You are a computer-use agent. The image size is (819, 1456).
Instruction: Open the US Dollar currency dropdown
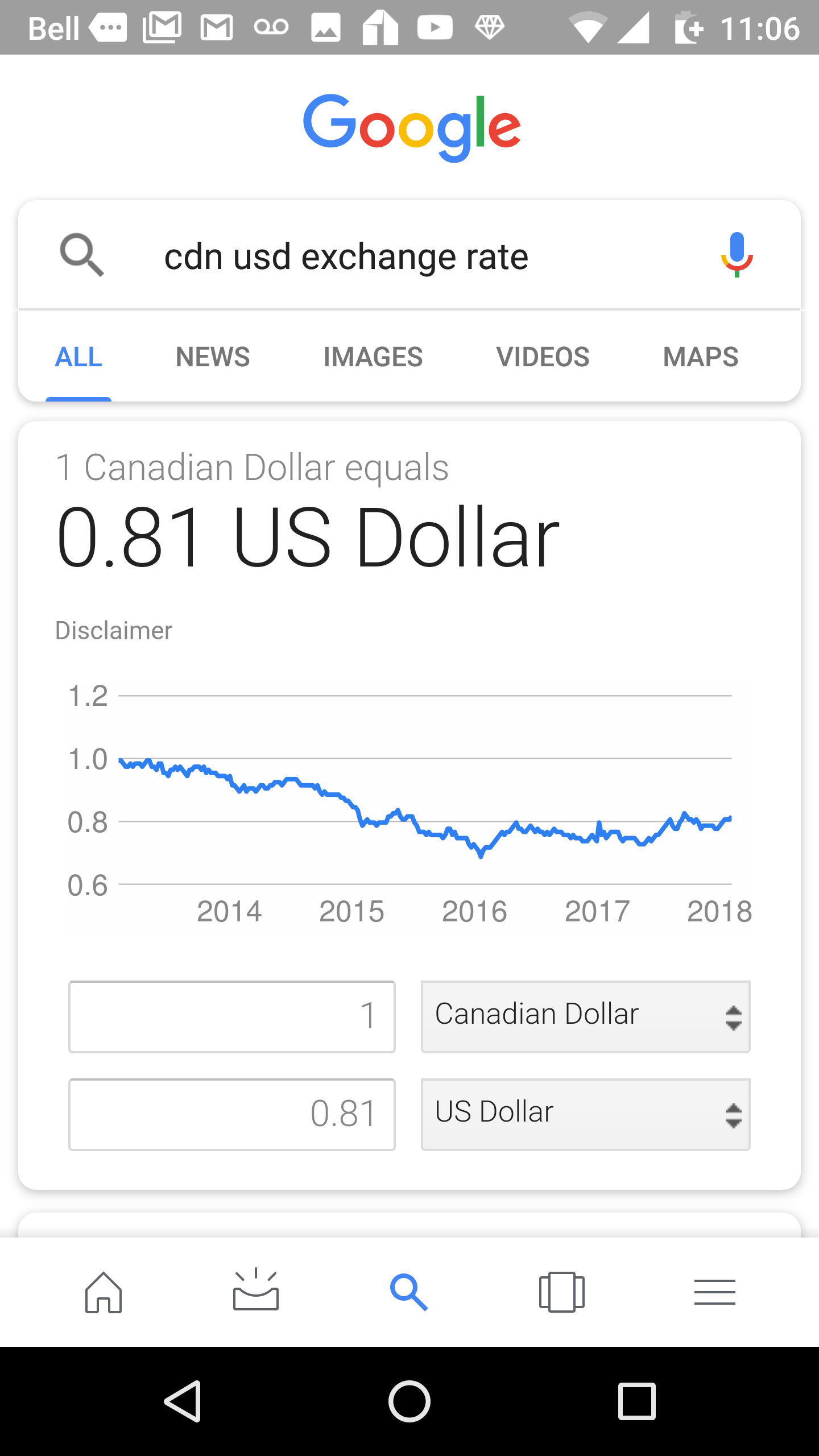click(585, 1114)
